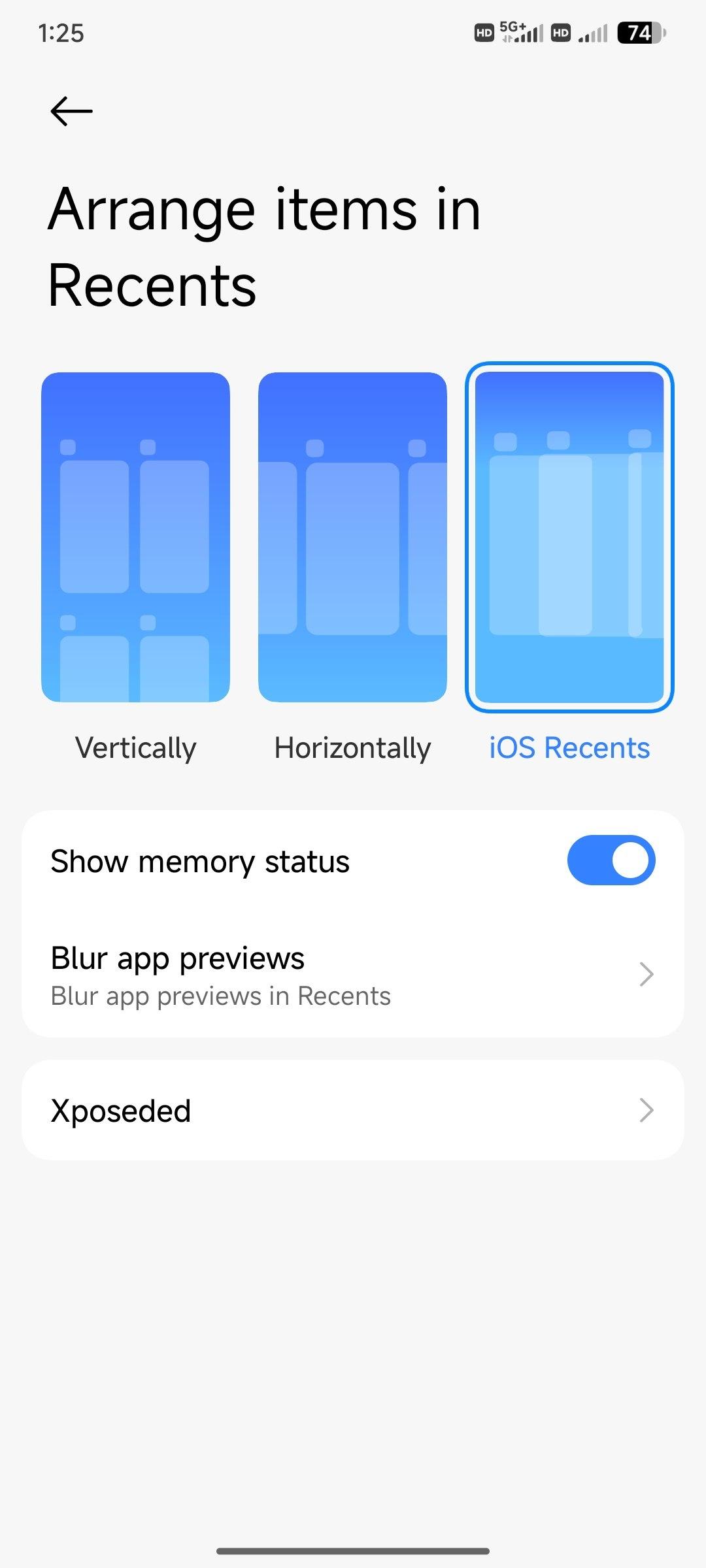Select the iOS Recents layout
The width and height of the screenshot is (706, 1568).
(569, 537)
